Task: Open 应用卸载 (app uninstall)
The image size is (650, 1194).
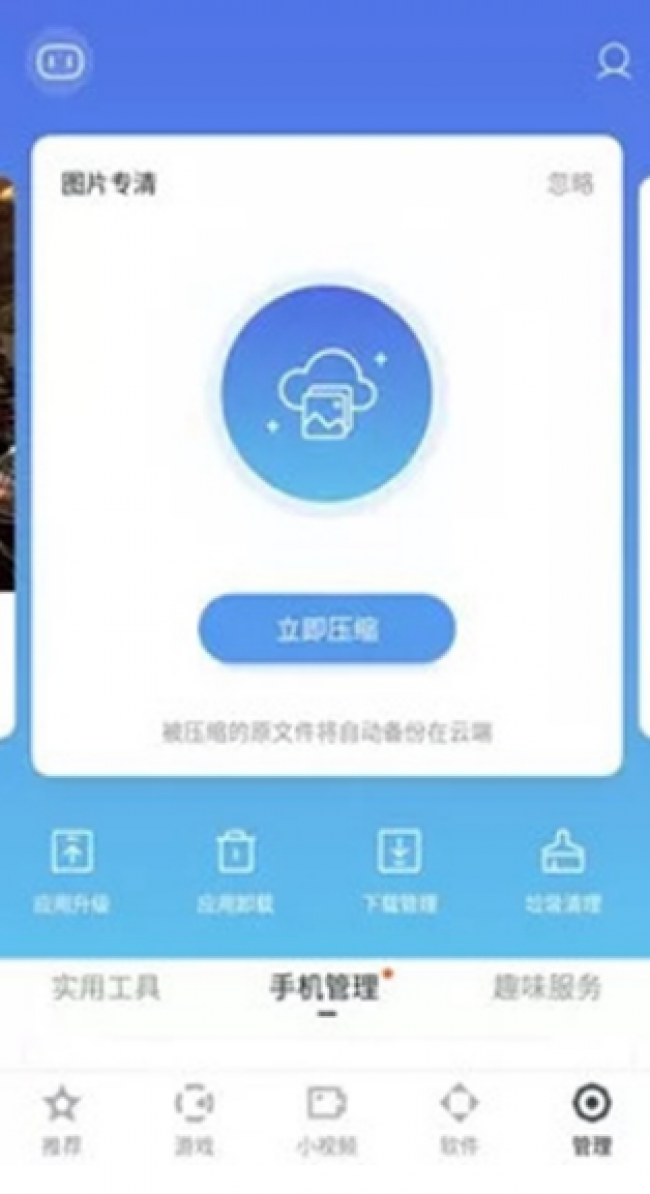Action: pyautogui.click(x=236, y=872)
